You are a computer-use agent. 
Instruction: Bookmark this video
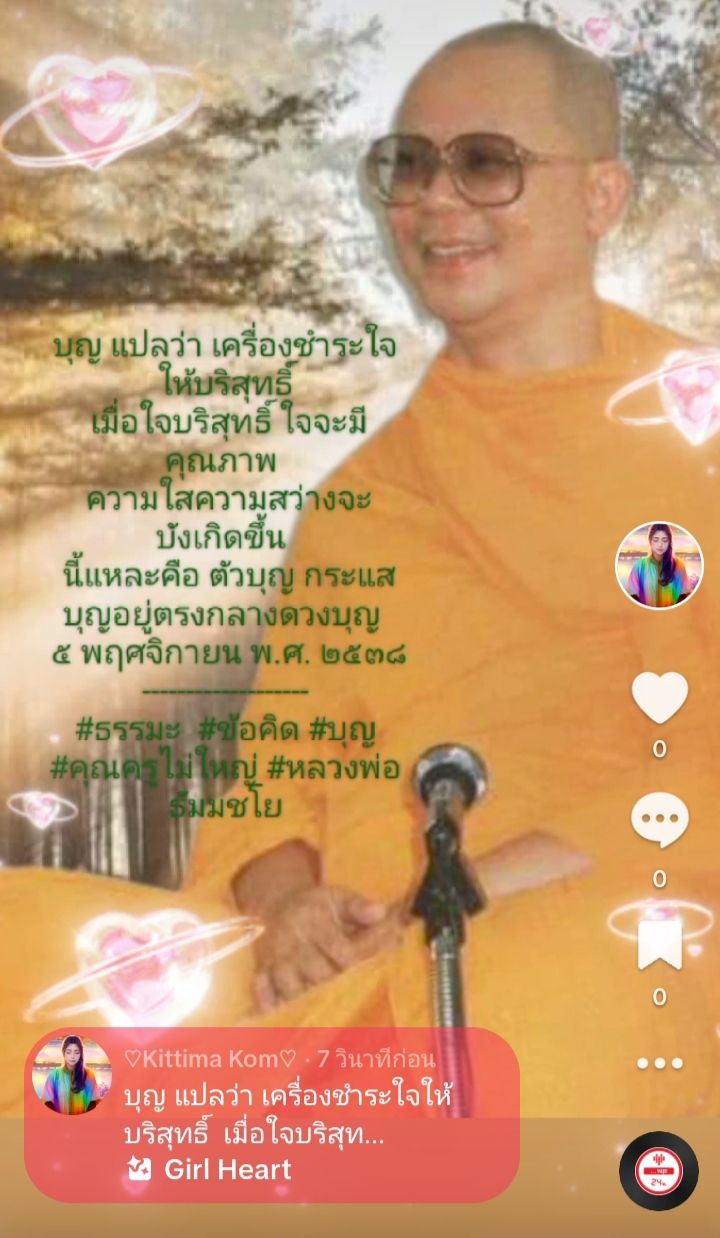click(x=660, y=944)
